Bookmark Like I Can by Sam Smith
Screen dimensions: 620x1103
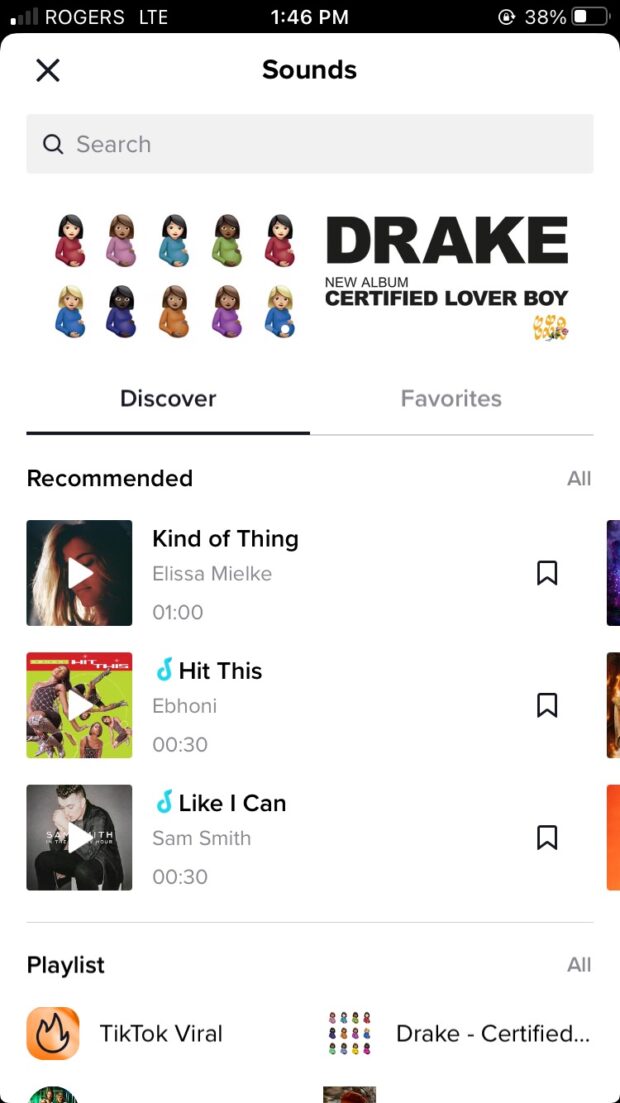pyautogui.click(x=547, y=838)
